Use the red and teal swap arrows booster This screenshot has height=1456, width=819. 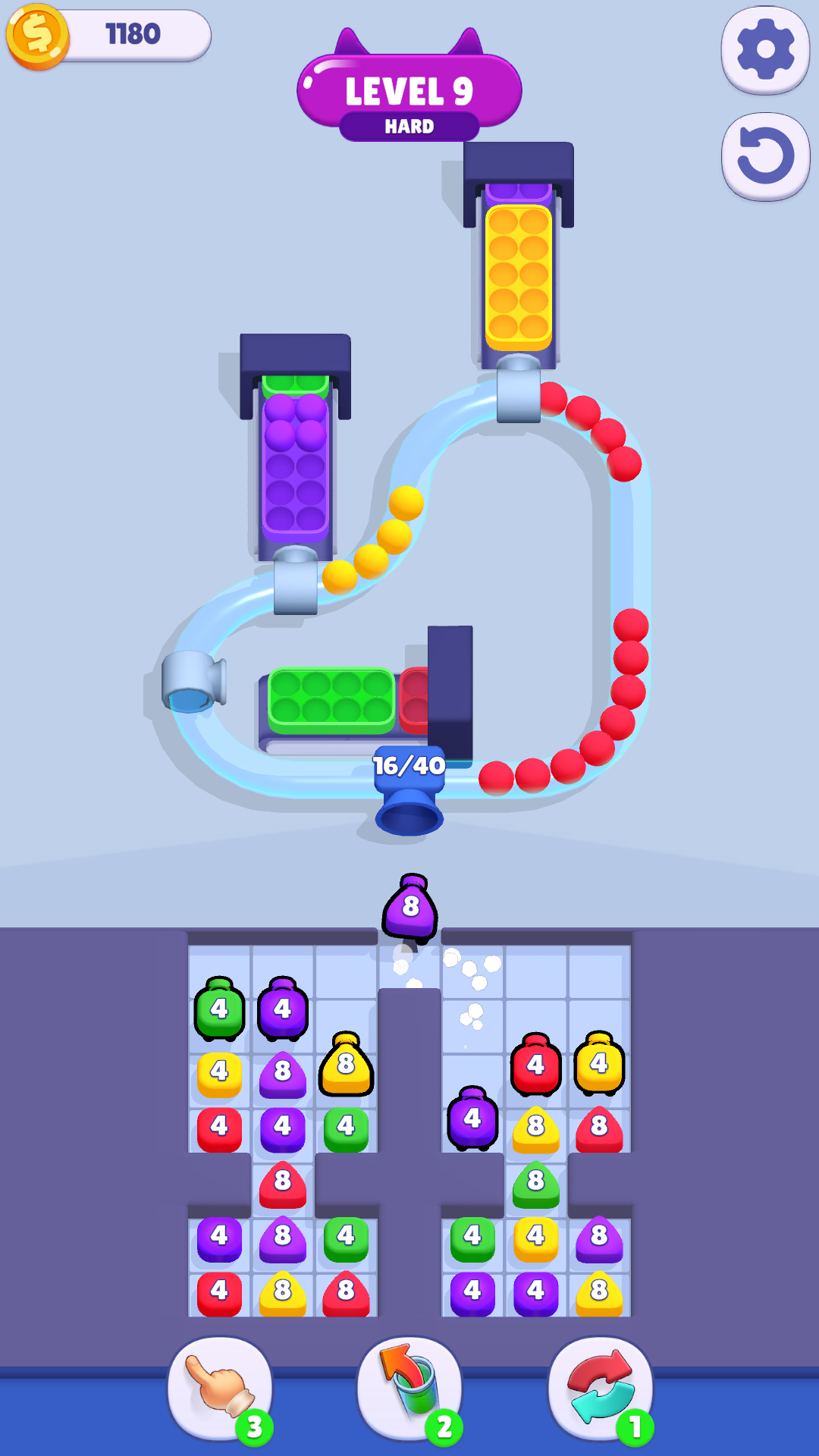point(601,1389)
